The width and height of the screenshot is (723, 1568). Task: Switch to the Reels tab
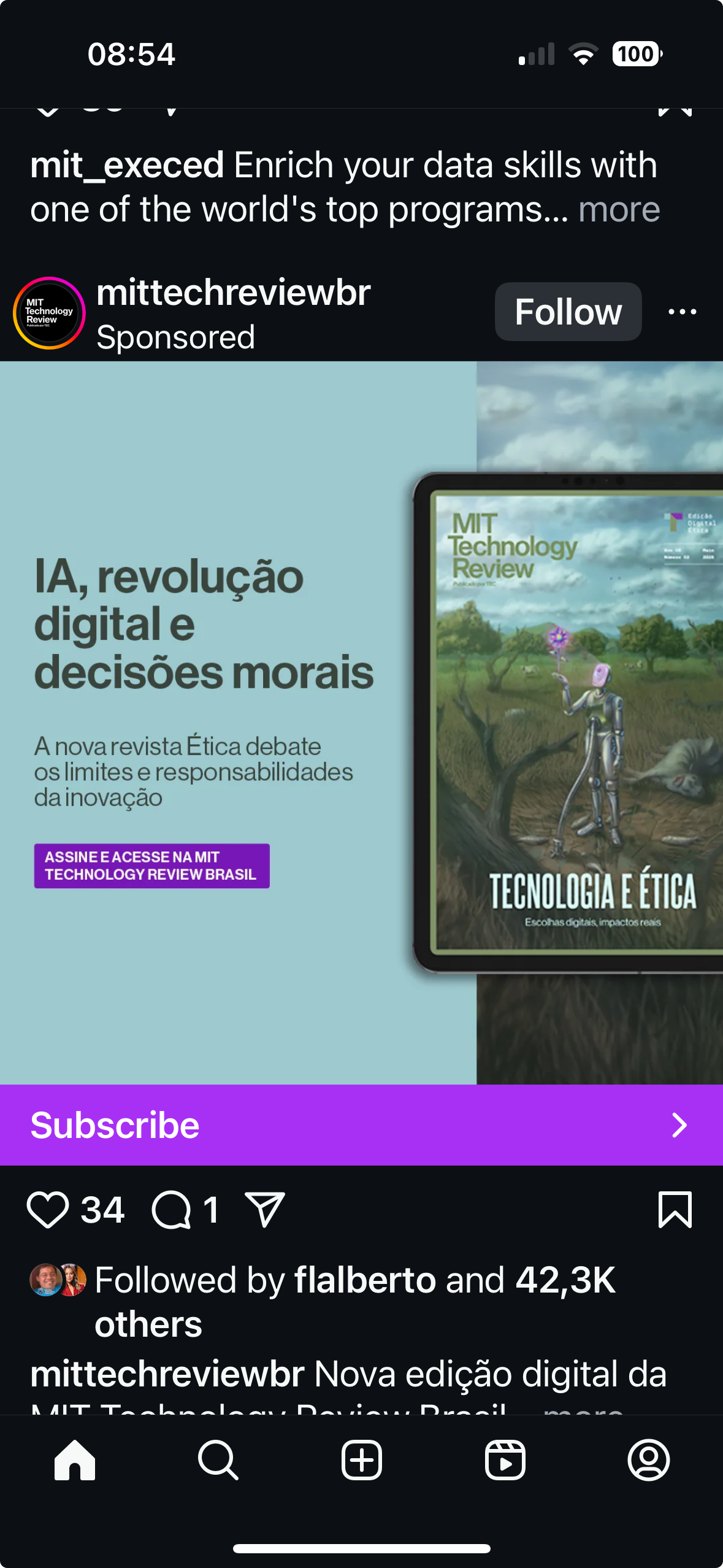505,1461
